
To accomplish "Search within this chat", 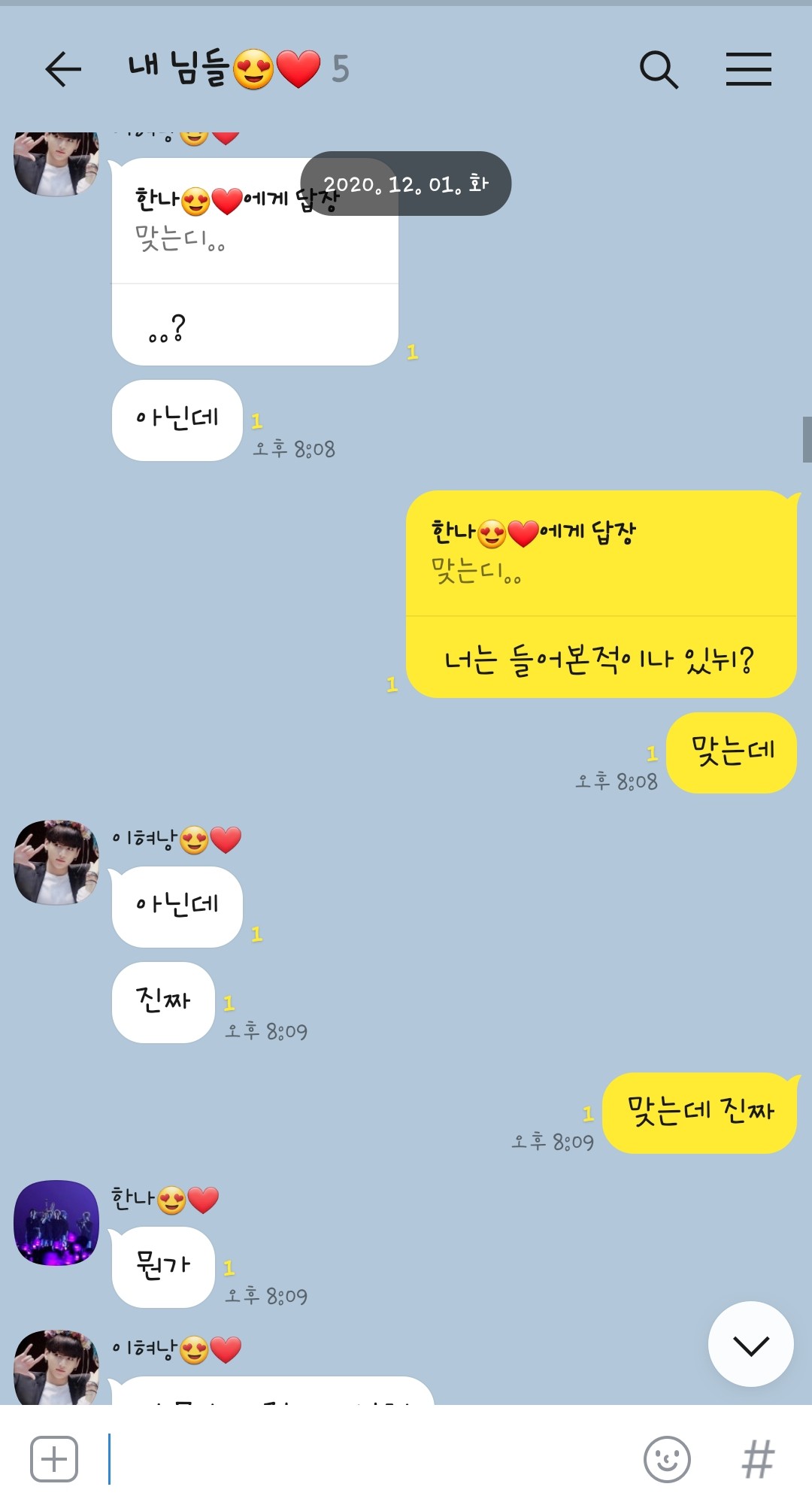I will pos(659,70).
